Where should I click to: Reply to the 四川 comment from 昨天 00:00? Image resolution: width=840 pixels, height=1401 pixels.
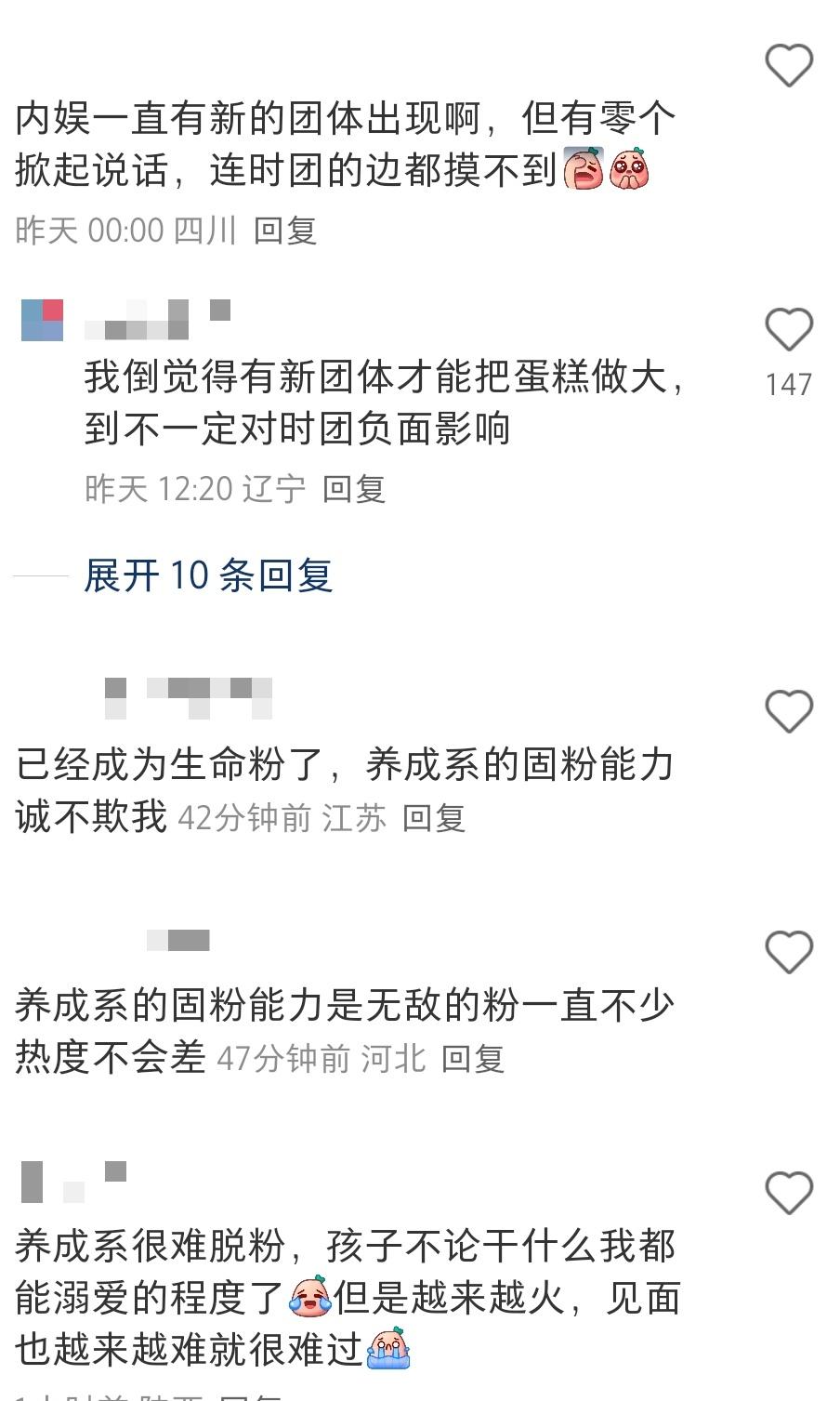pos(285,230)
